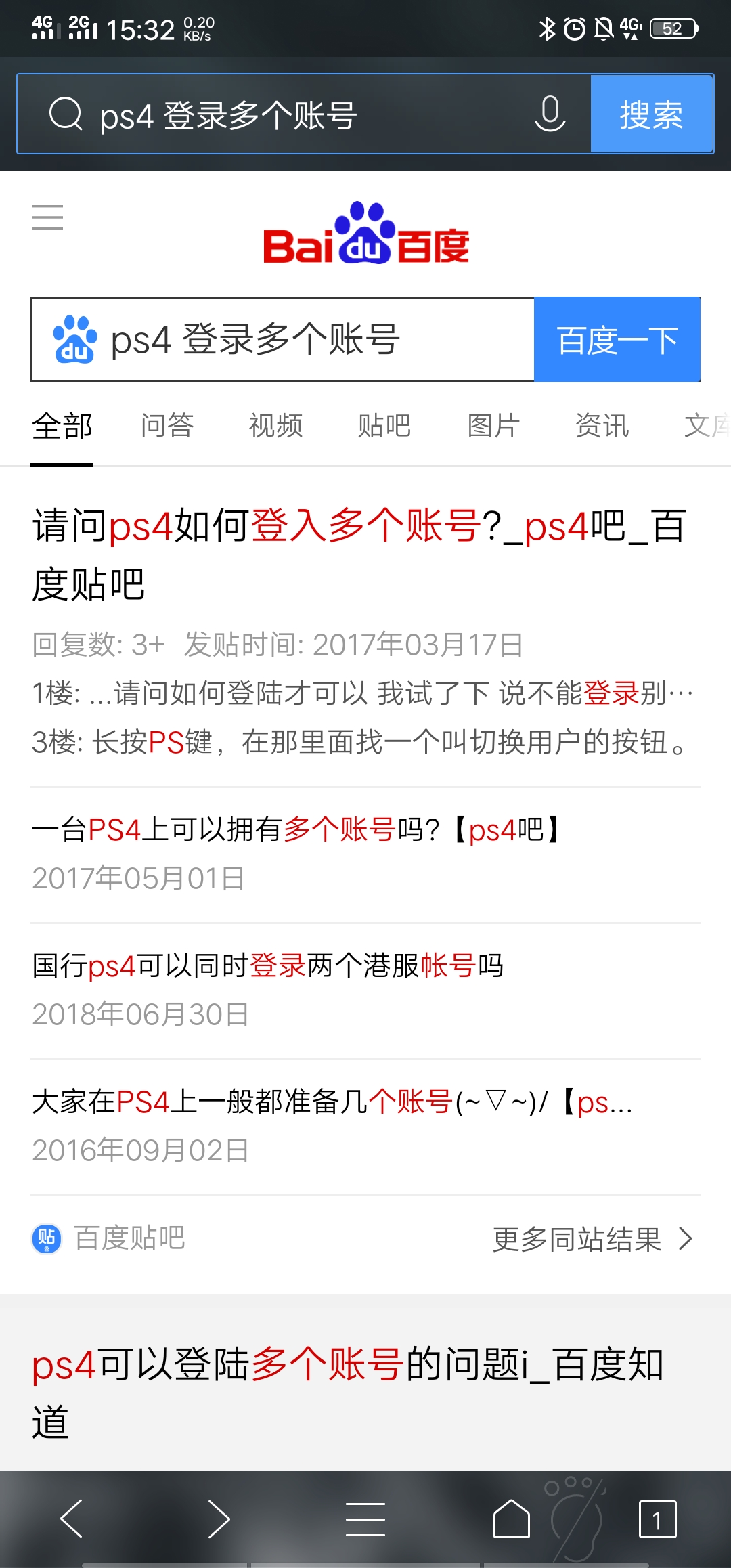Tap the 搜索 button
Viewport: 731px width, 1568px height.
(651, 114)
